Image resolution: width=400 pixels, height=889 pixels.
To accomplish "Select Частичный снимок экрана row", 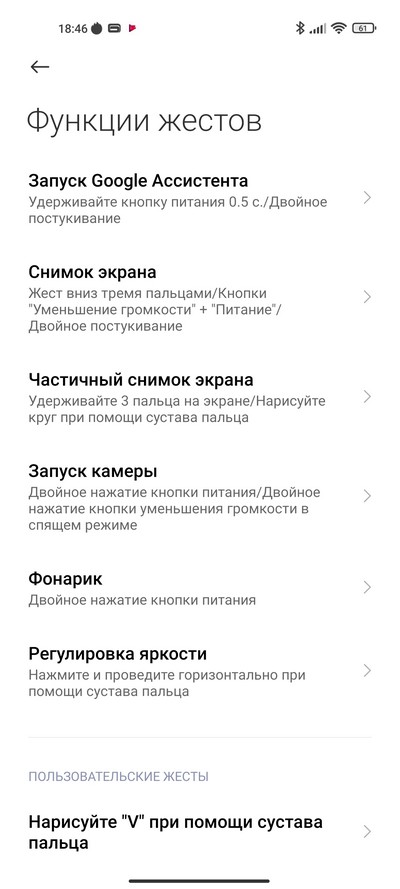I will click(x=200, y=397).
